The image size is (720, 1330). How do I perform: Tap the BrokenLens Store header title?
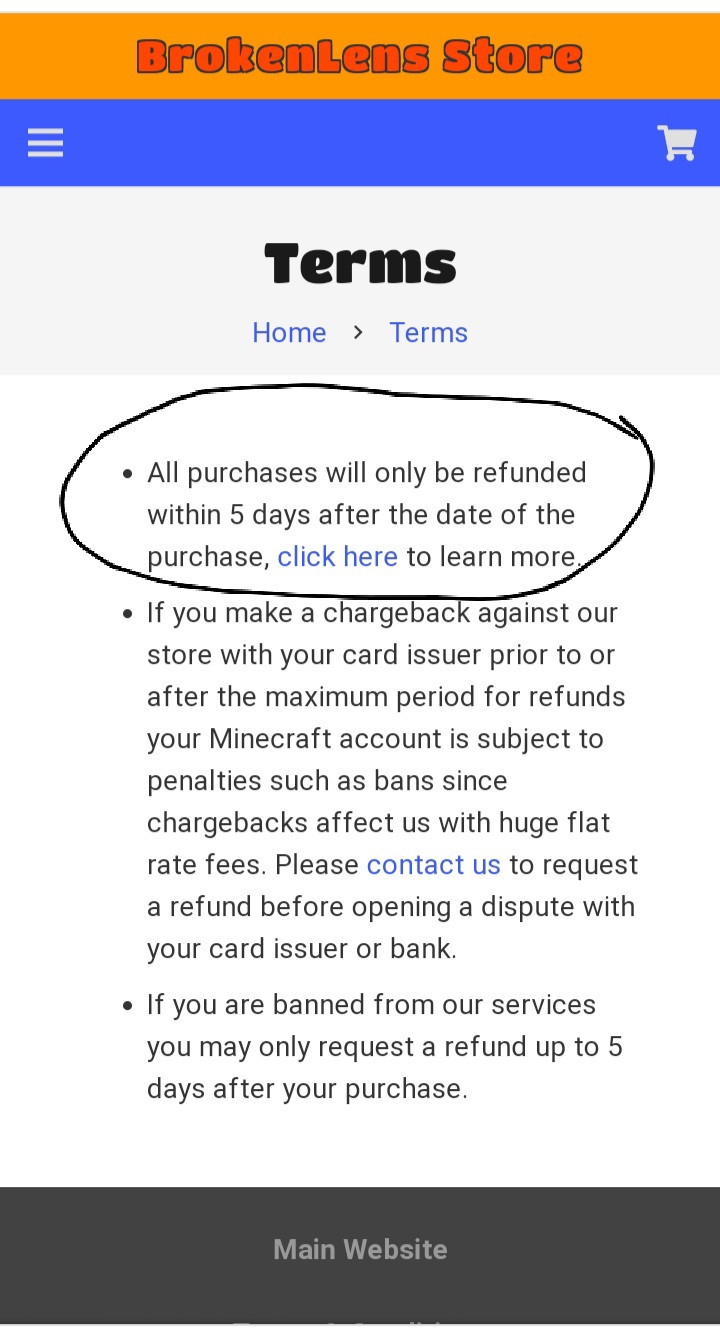[360, 57]
